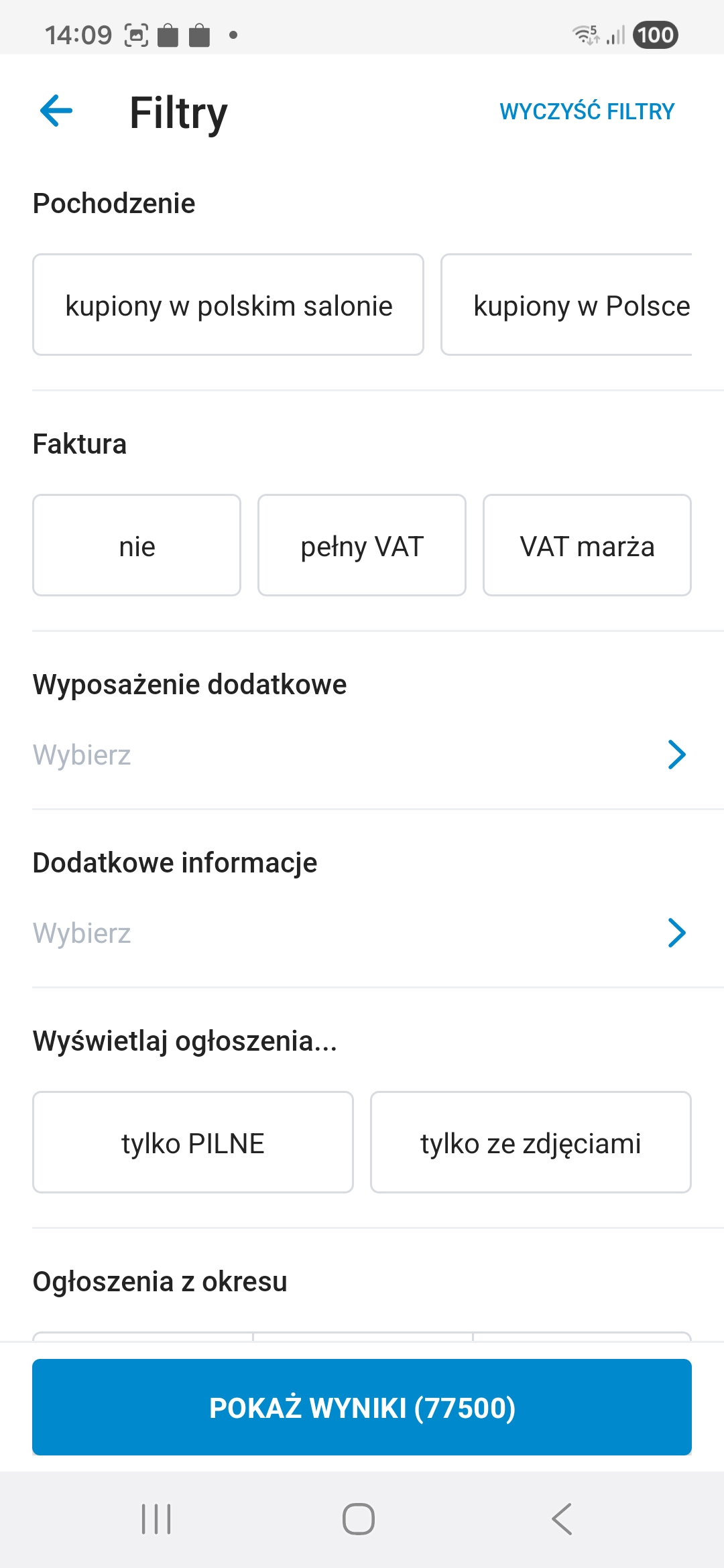
Task: Choose the 'VAT marża' invoice option
Action: pyautogui.click(x=587, y=545)
